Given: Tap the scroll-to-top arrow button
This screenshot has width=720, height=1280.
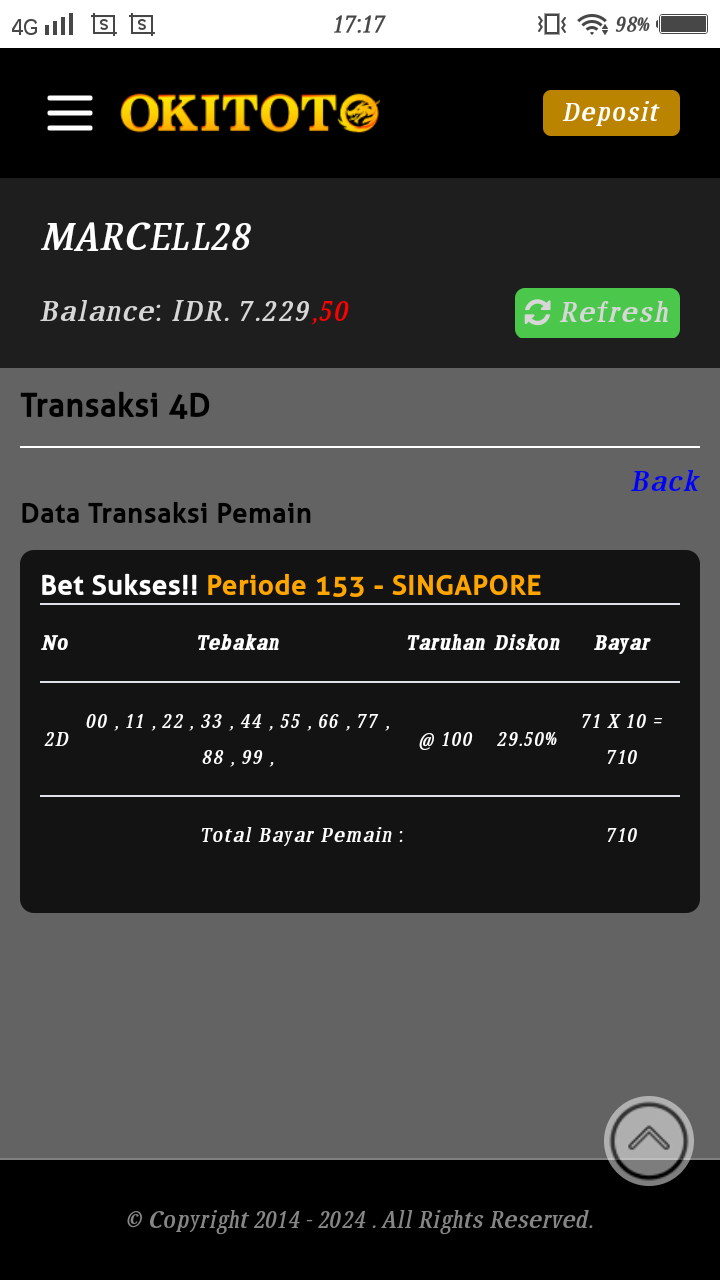Looking at the screenshot, I should point(649,1140).
